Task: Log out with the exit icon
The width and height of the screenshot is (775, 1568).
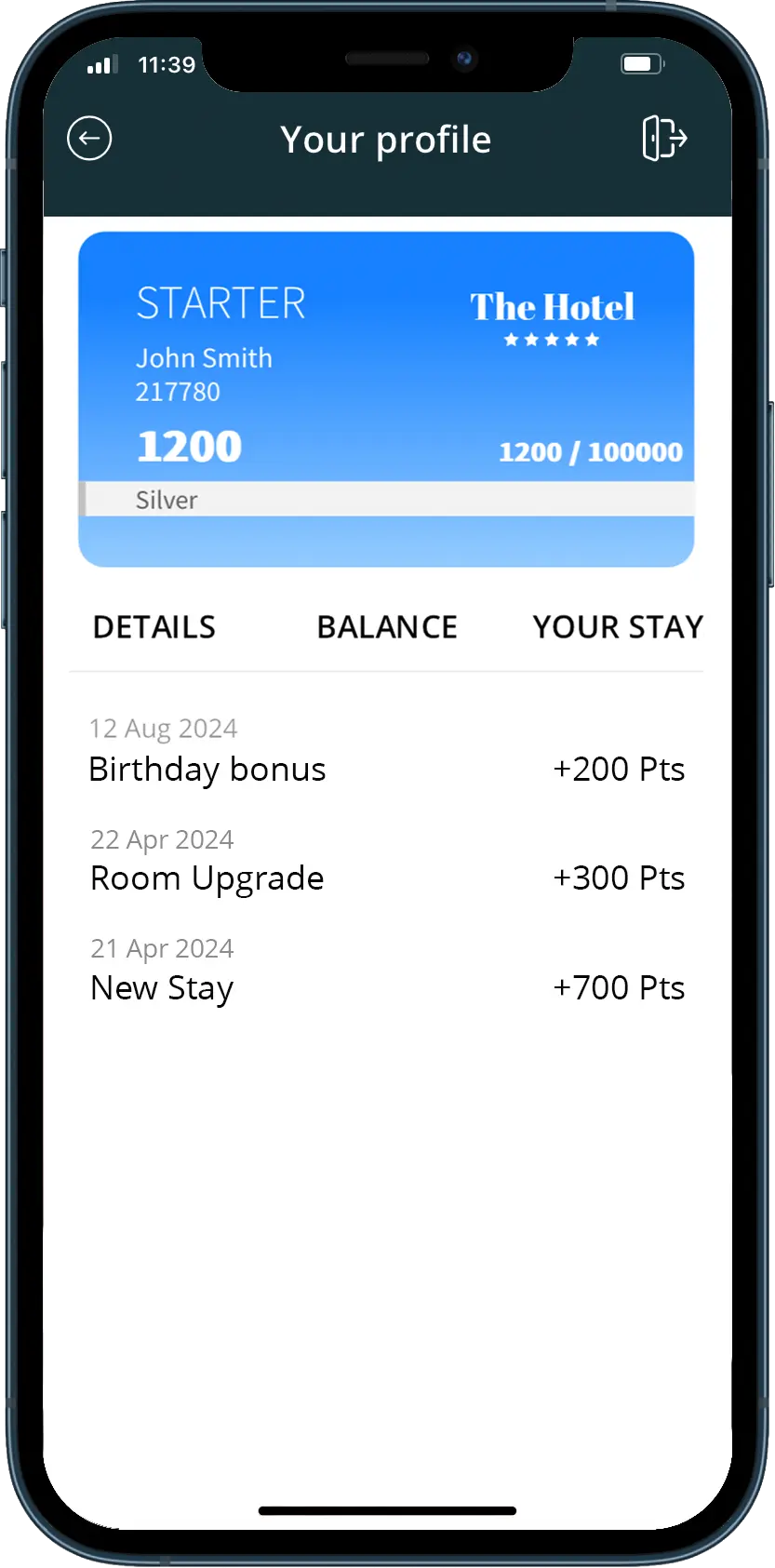Action: pos(664,139)
